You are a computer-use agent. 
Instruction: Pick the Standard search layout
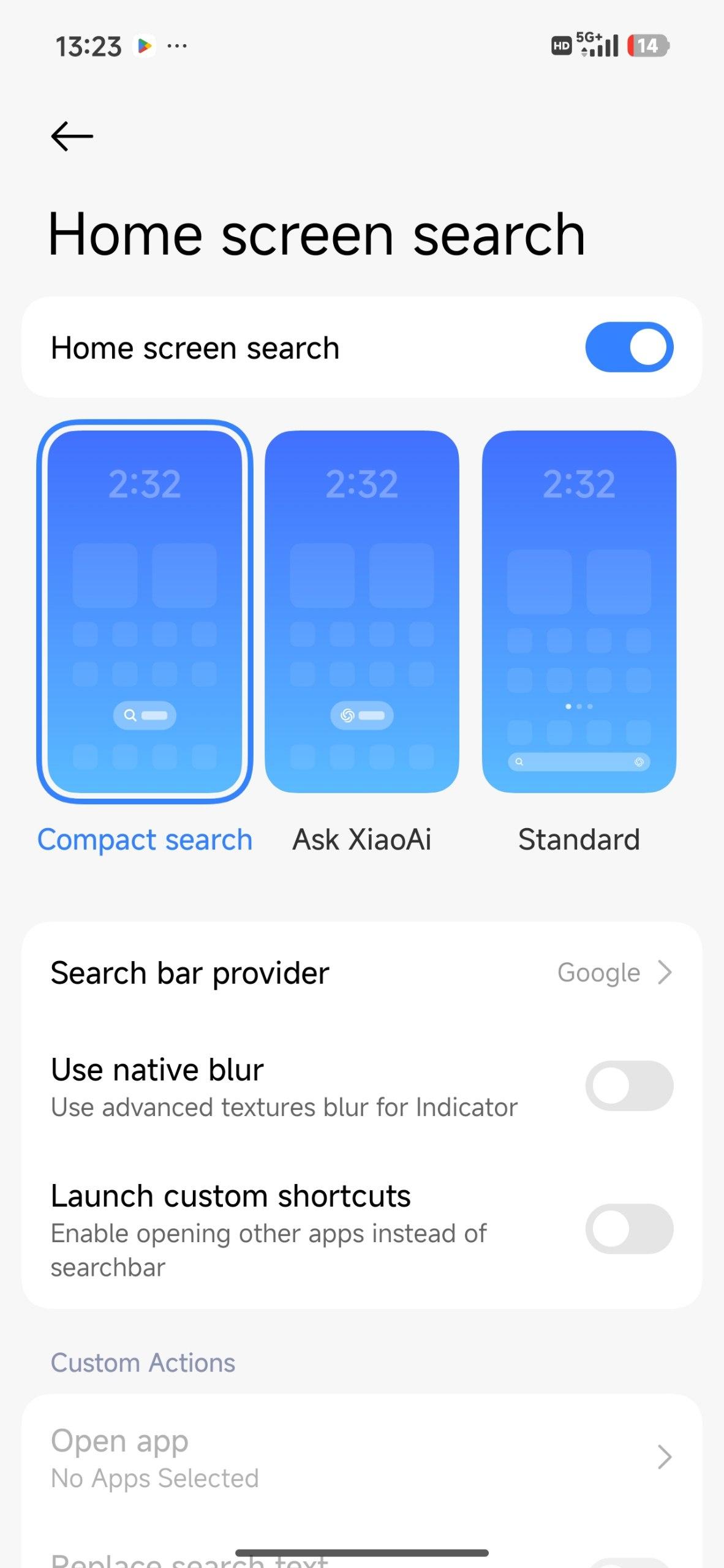(x=579, y=611)
